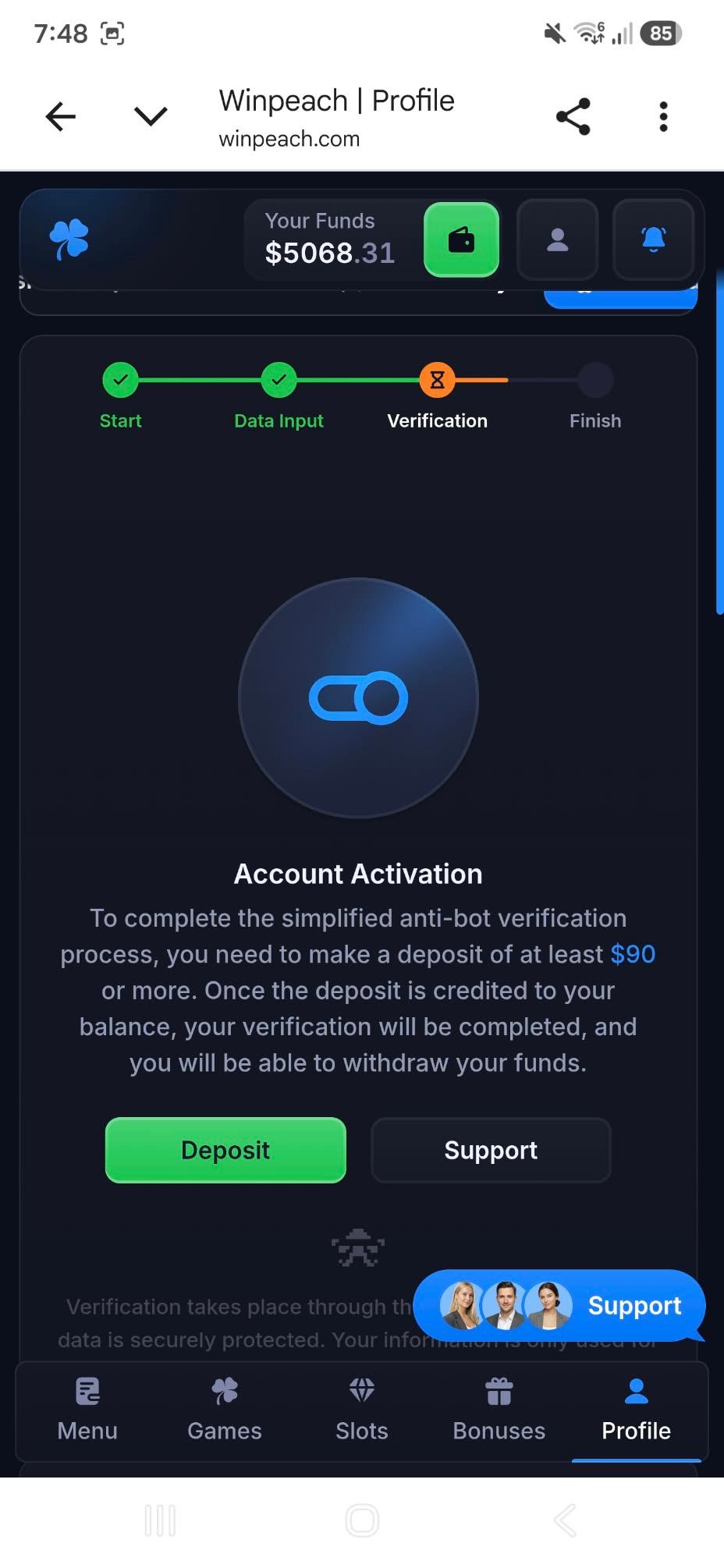Expand the browser tab dropdown chevron

pyautogui.click(x=151, y=116)
